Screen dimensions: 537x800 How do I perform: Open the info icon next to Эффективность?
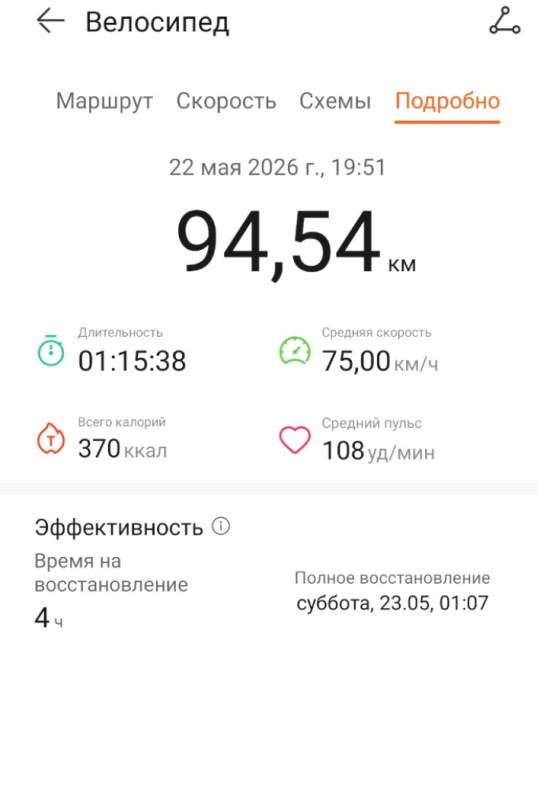(221, 526)
